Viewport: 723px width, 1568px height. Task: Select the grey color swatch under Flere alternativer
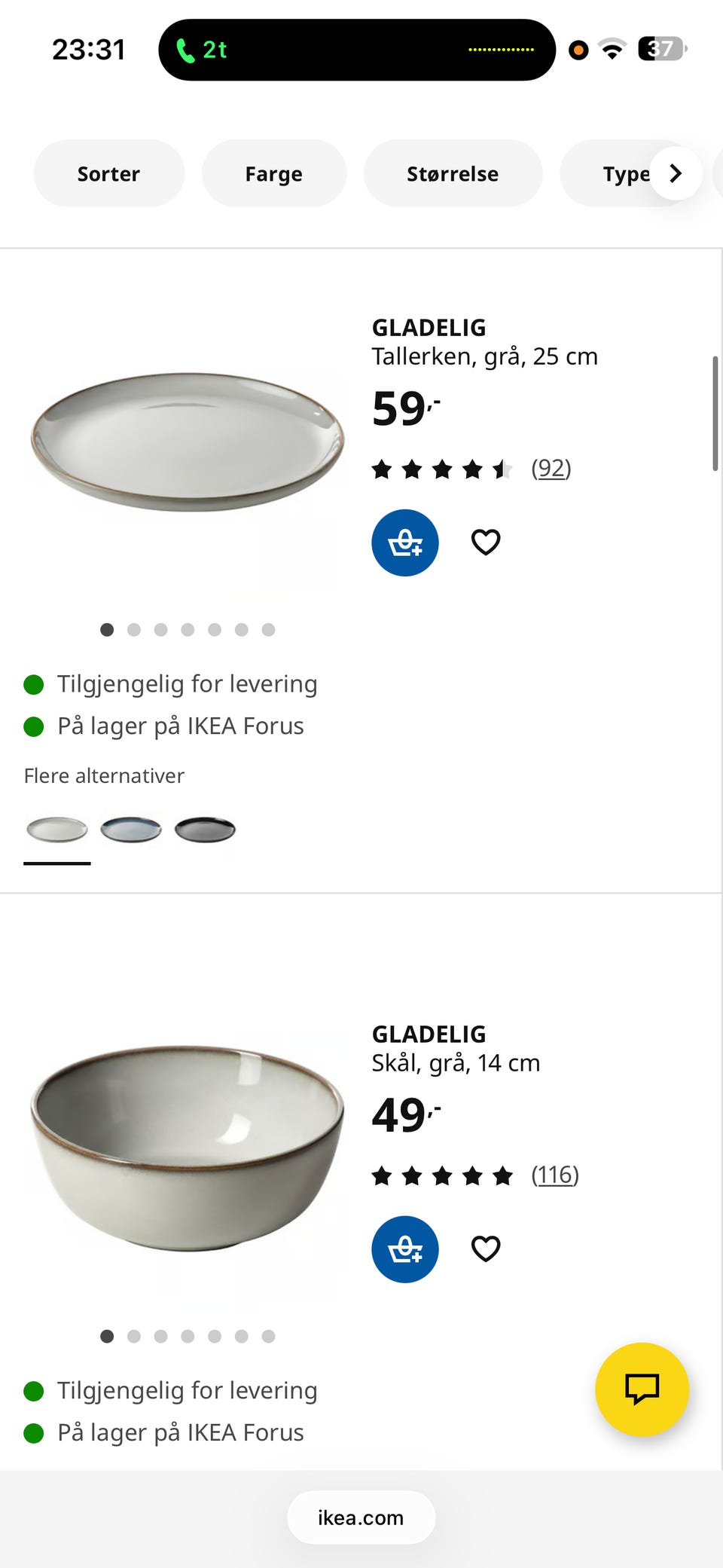(56, 829)
